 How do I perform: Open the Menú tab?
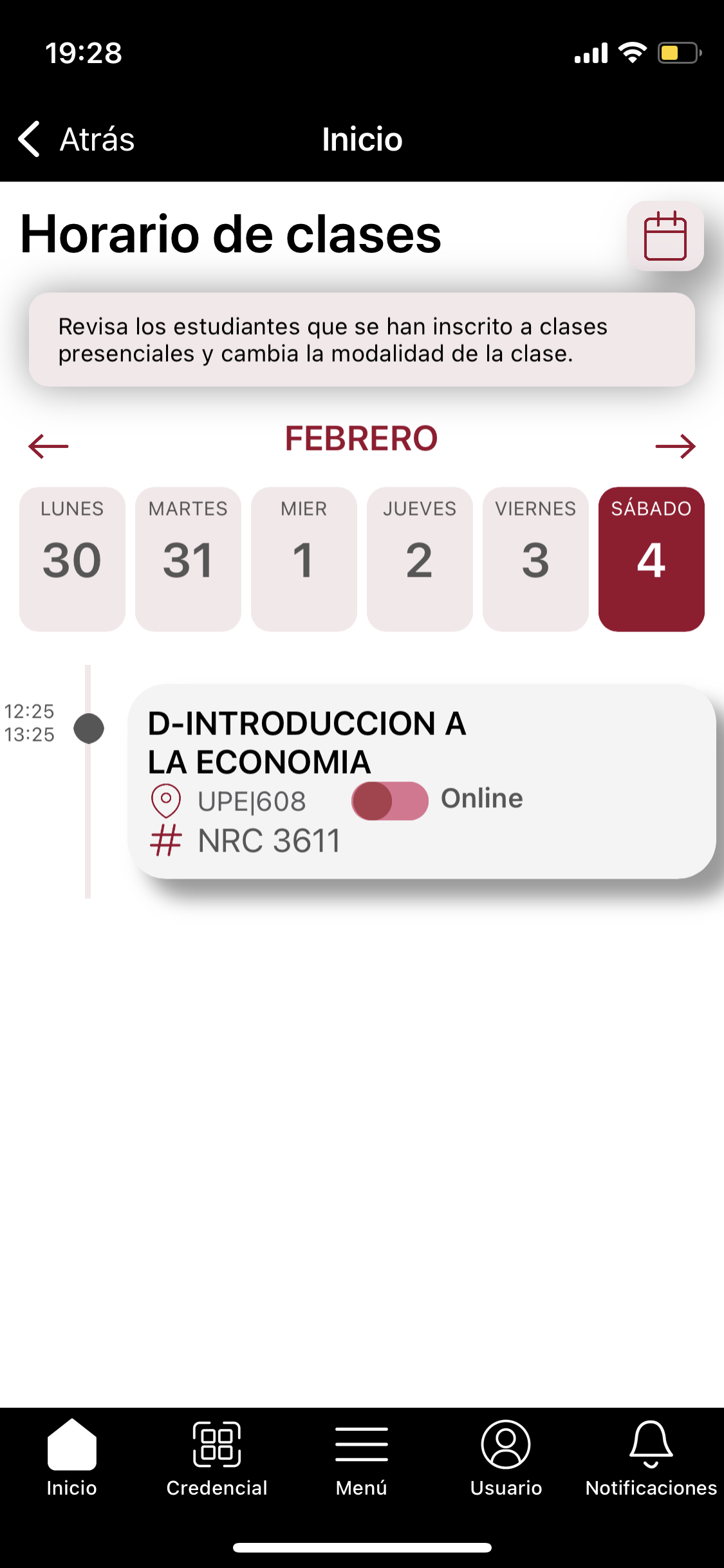click(x=362, y=1459)
